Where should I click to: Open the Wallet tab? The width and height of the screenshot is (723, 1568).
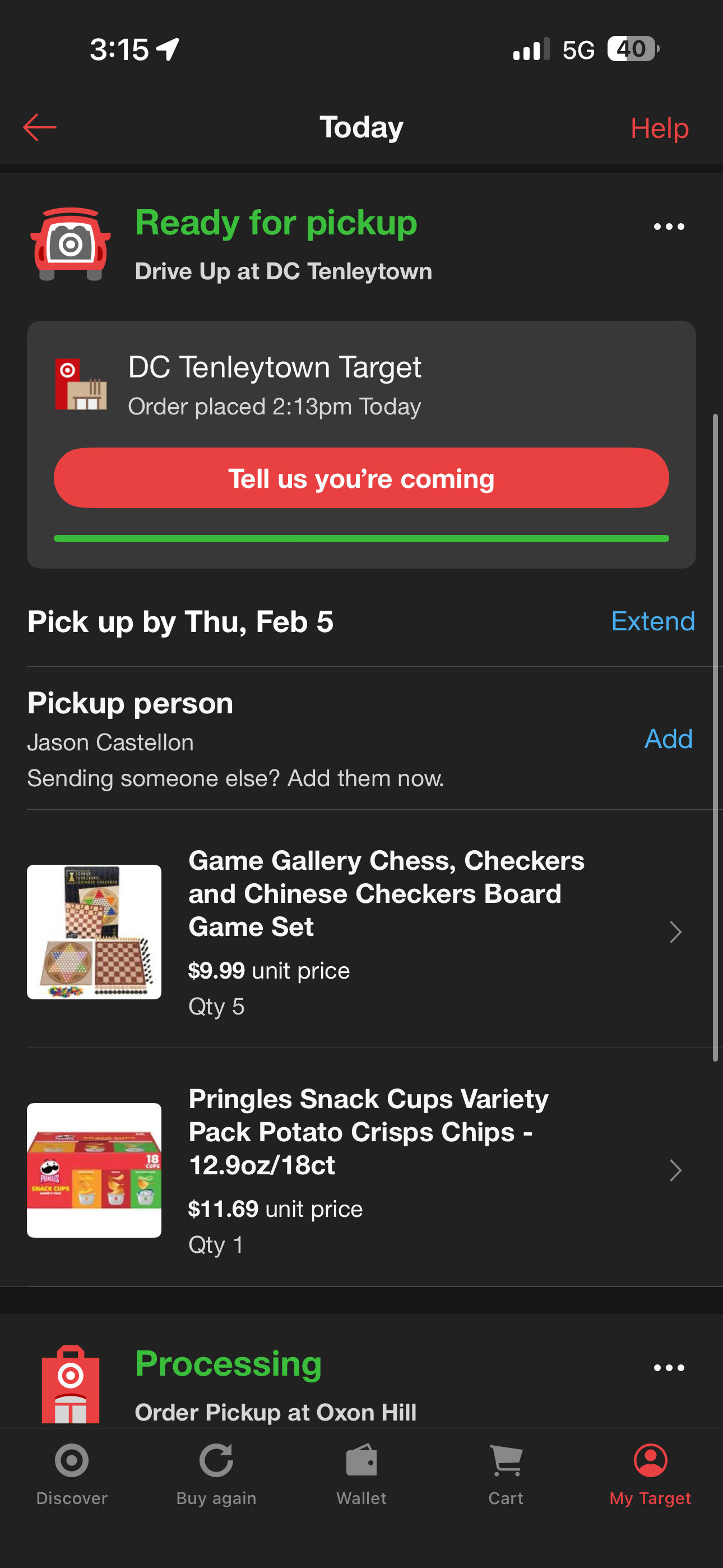click(x=361, y=1474)
